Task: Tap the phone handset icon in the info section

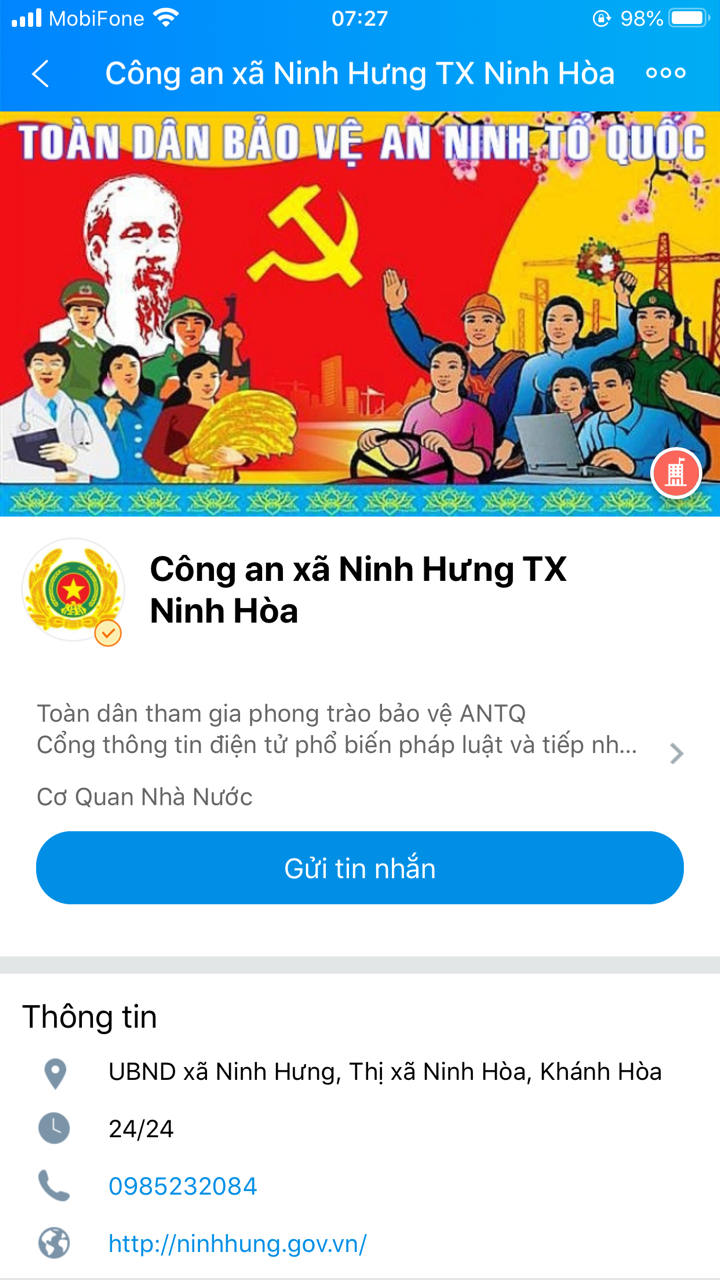Action: click(x=56, y=1186)
